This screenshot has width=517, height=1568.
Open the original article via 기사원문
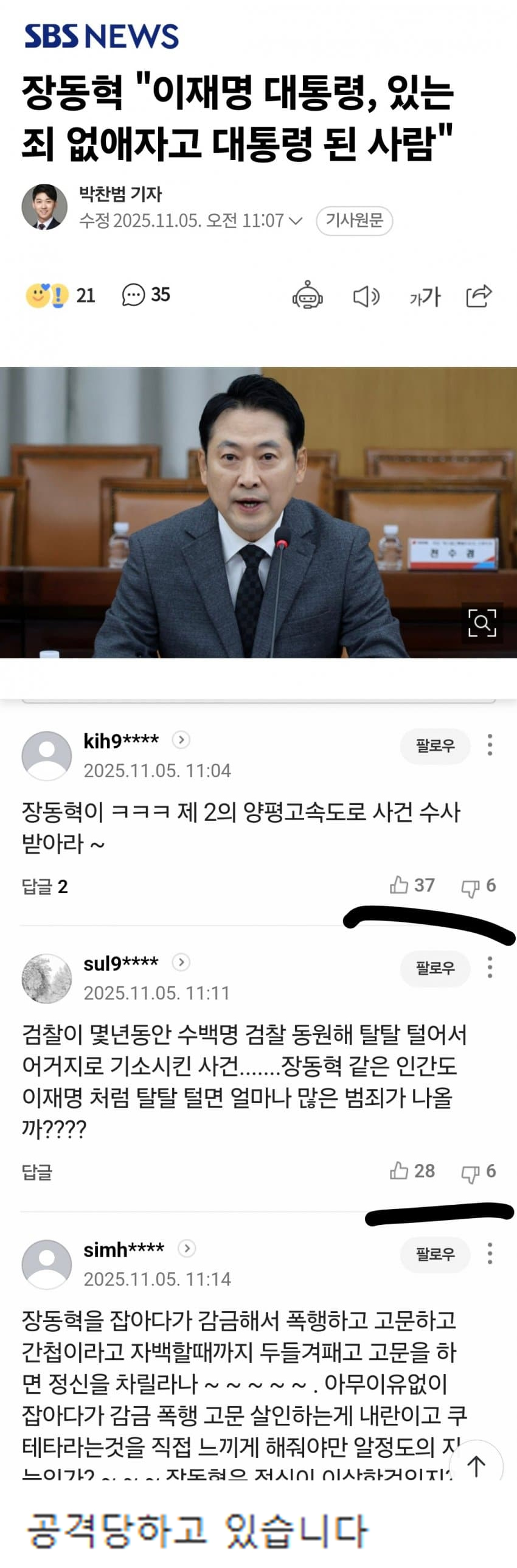pyautogui.click(x=354, y=221)
